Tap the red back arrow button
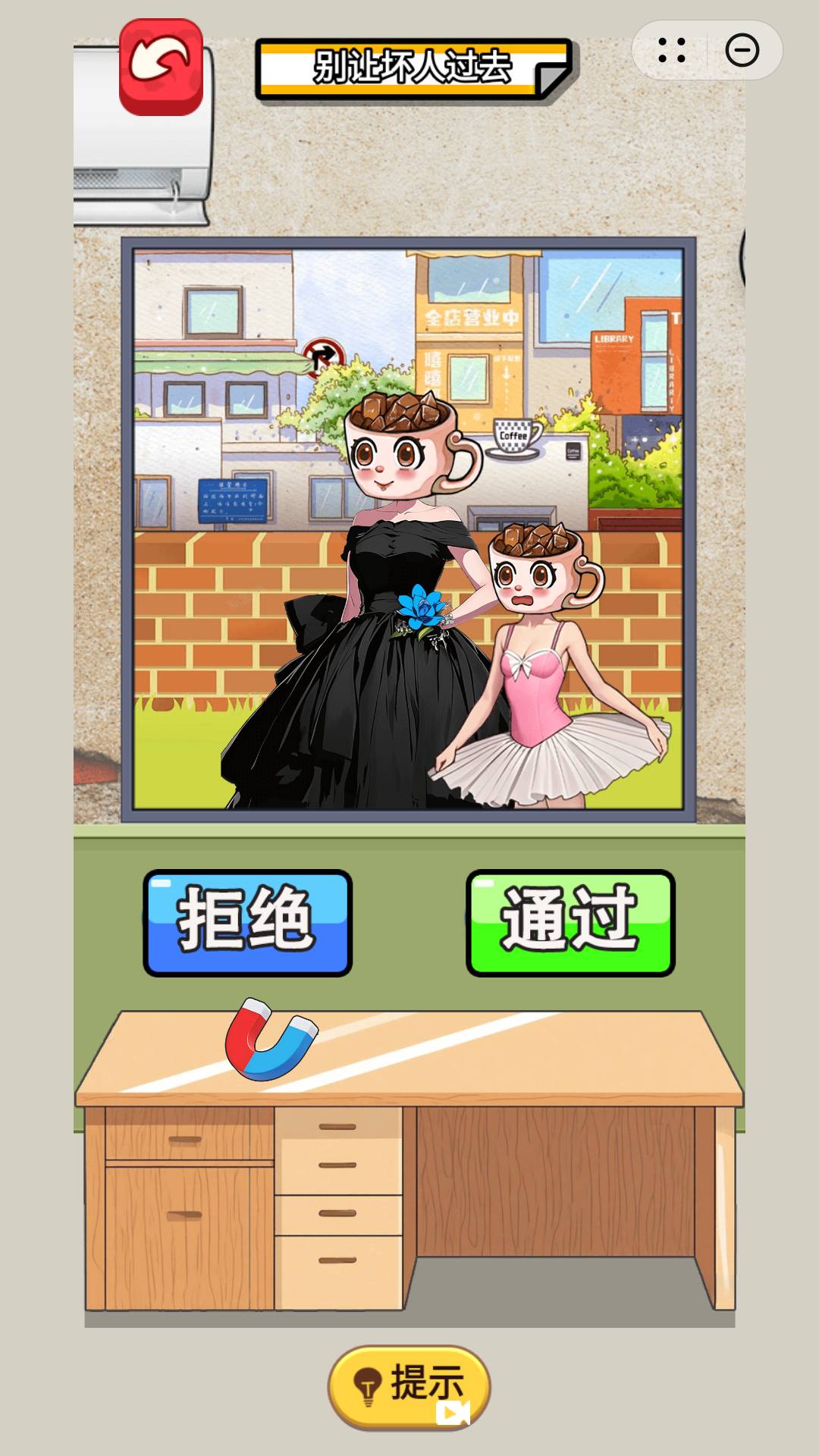The height and width of the screenshot is (1456, 819). 161,67
